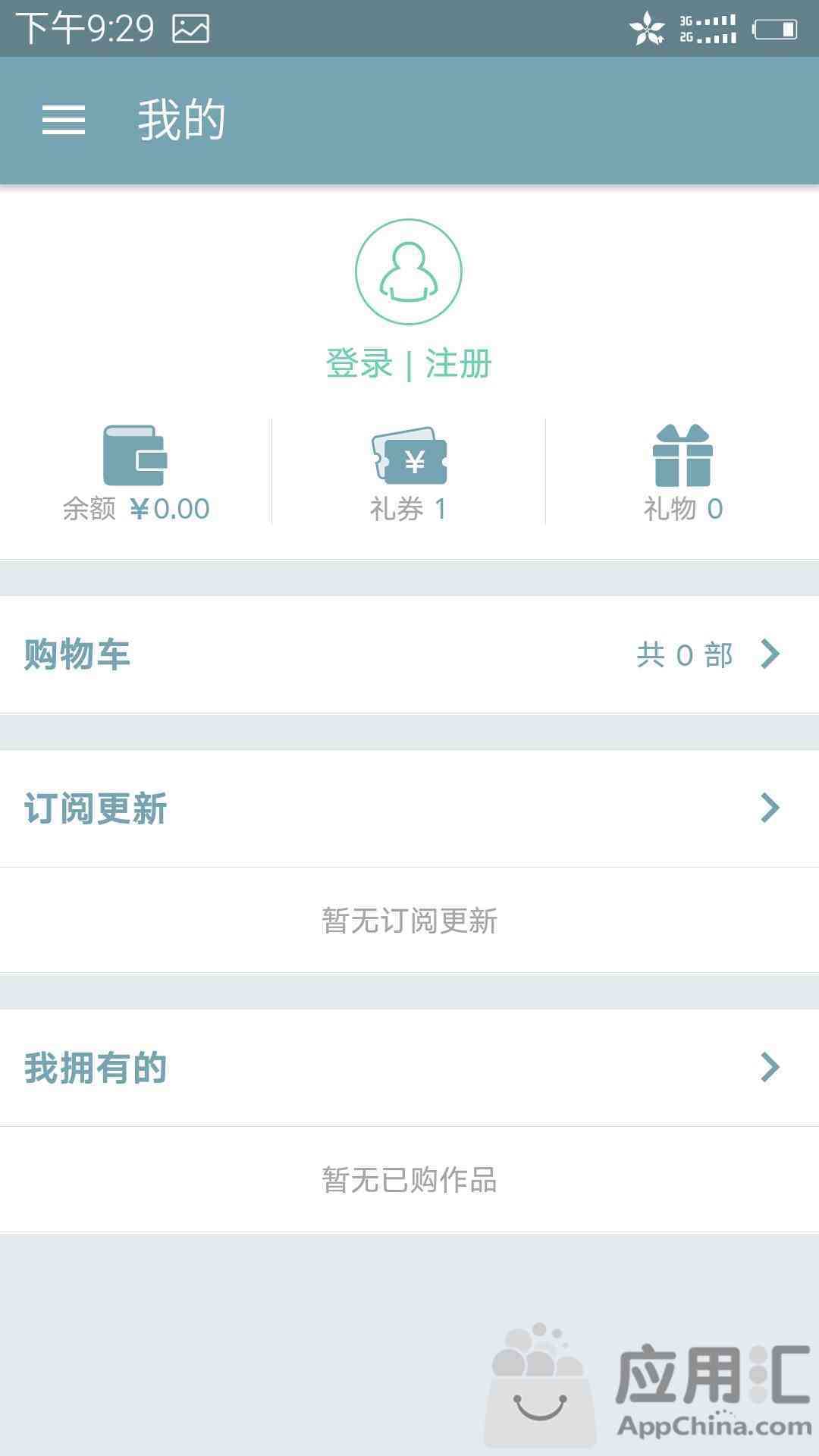Open the 订阅更新 subscription updates row
This screenshot has width=819, height=1456.
pos(409,808)
